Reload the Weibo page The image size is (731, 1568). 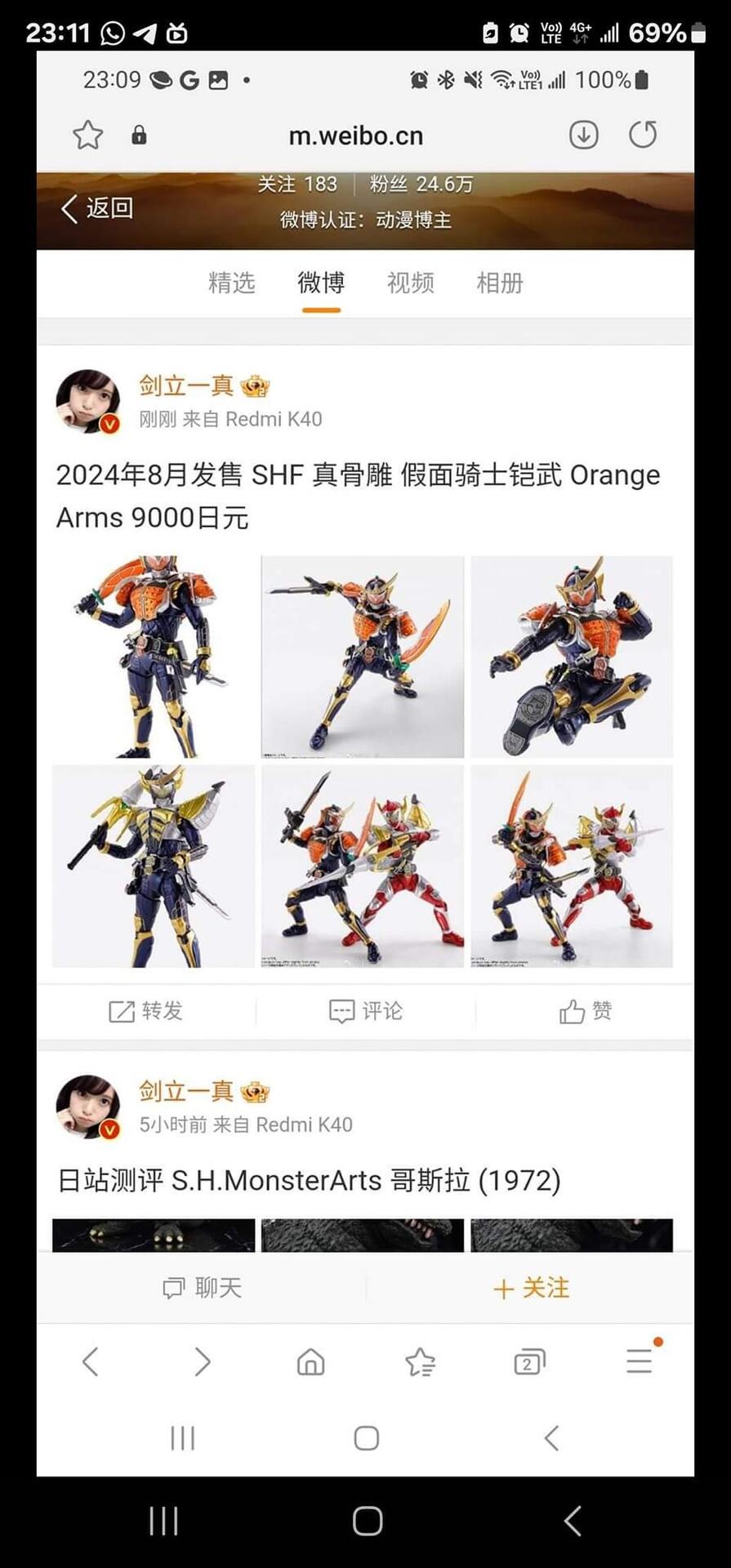click(x=643, y=135)
